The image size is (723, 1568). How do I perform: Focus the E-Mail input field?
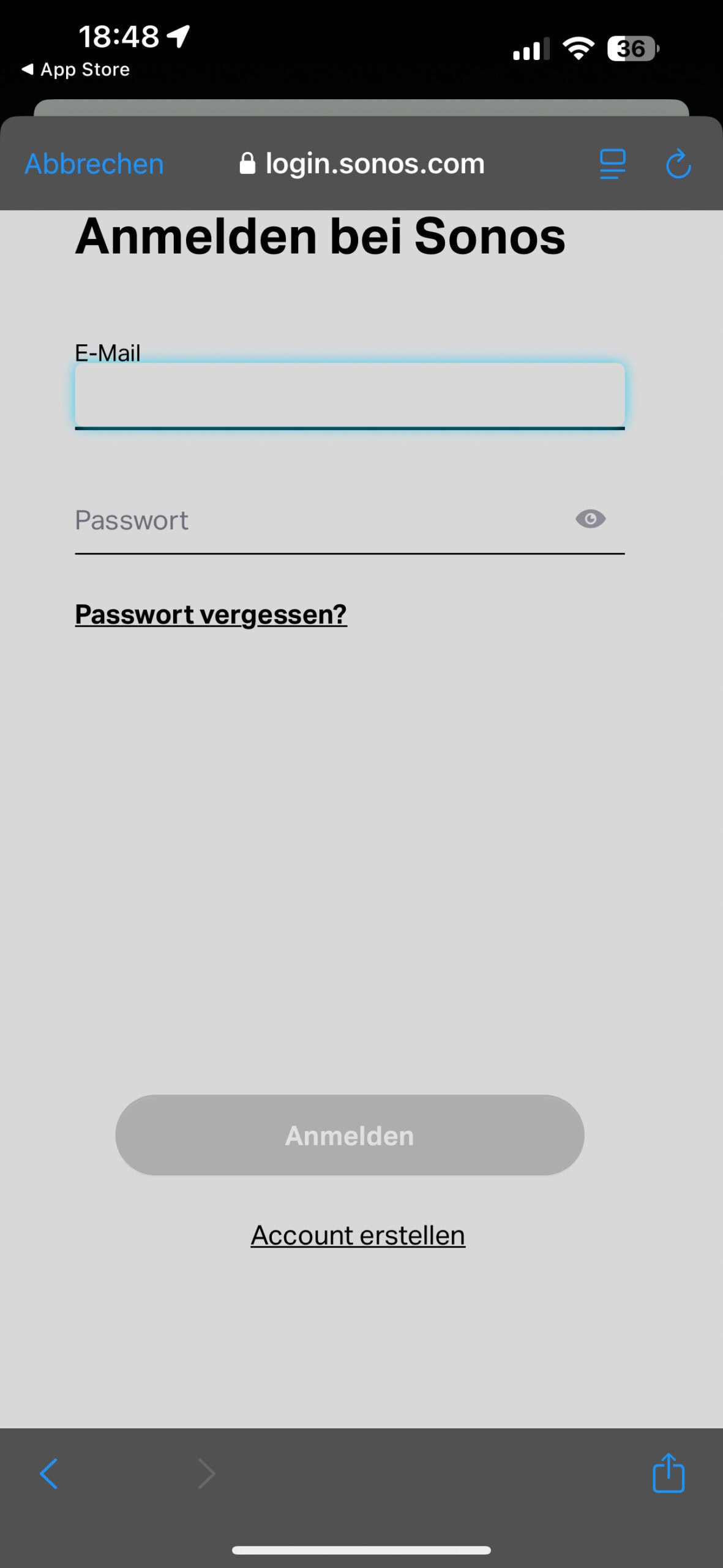[x=350, y=396]
